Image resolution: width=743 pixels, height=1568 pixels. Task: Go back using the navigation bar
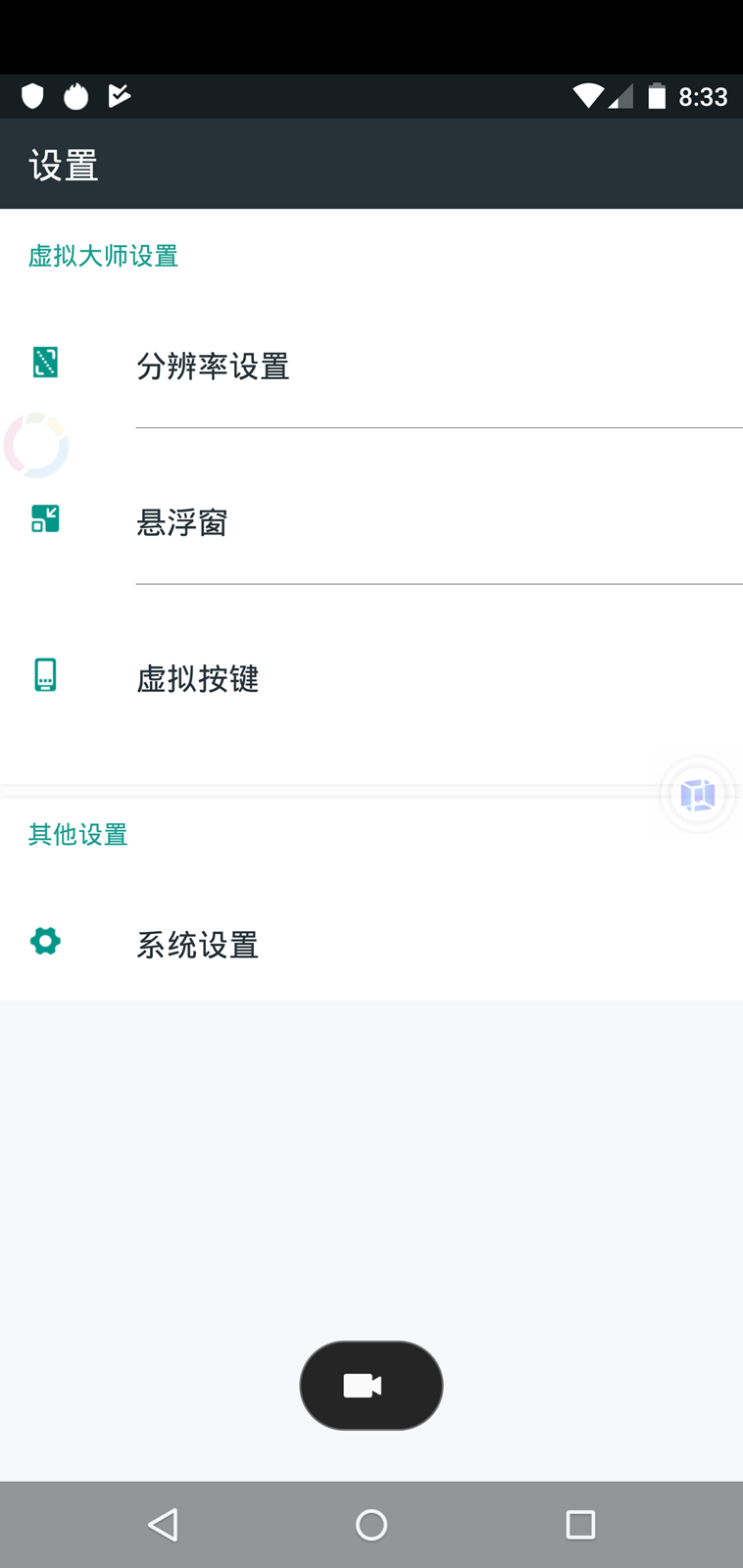pos(163,1524)
